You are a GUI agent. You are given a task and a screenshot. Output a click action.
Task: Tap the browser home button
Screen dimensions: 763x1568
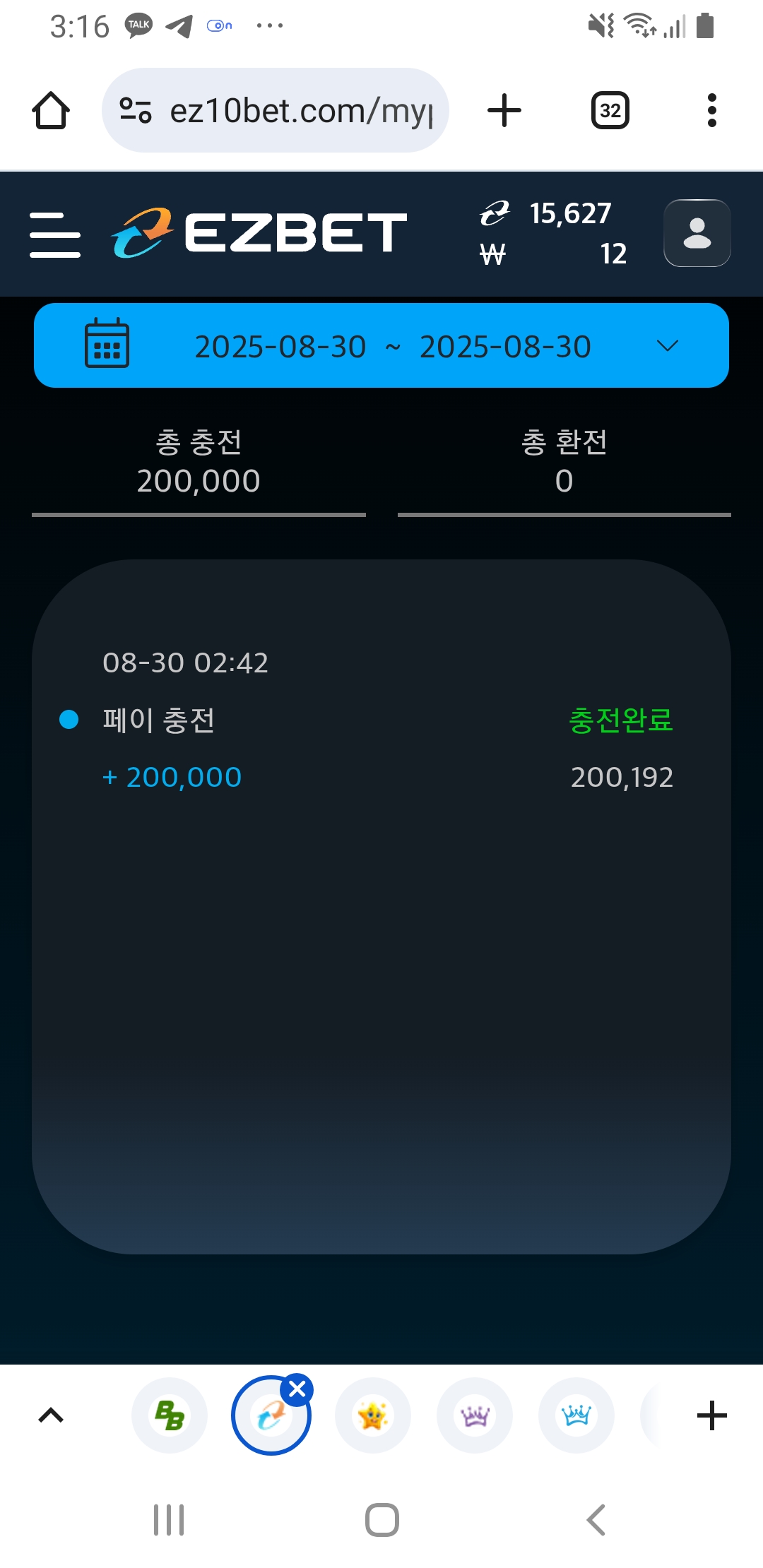[51, 111]
